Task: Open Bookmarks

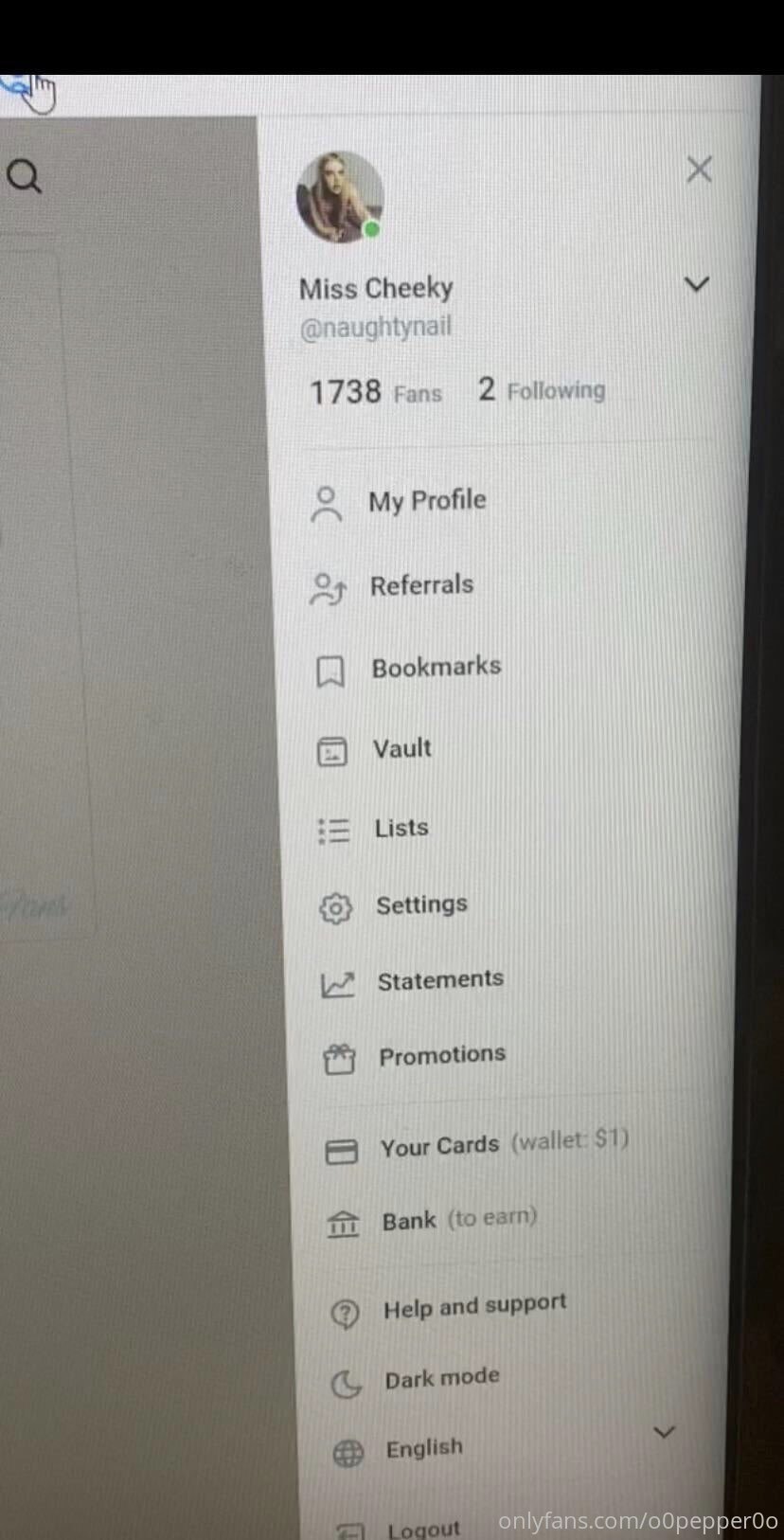Action: click(408, 669)
